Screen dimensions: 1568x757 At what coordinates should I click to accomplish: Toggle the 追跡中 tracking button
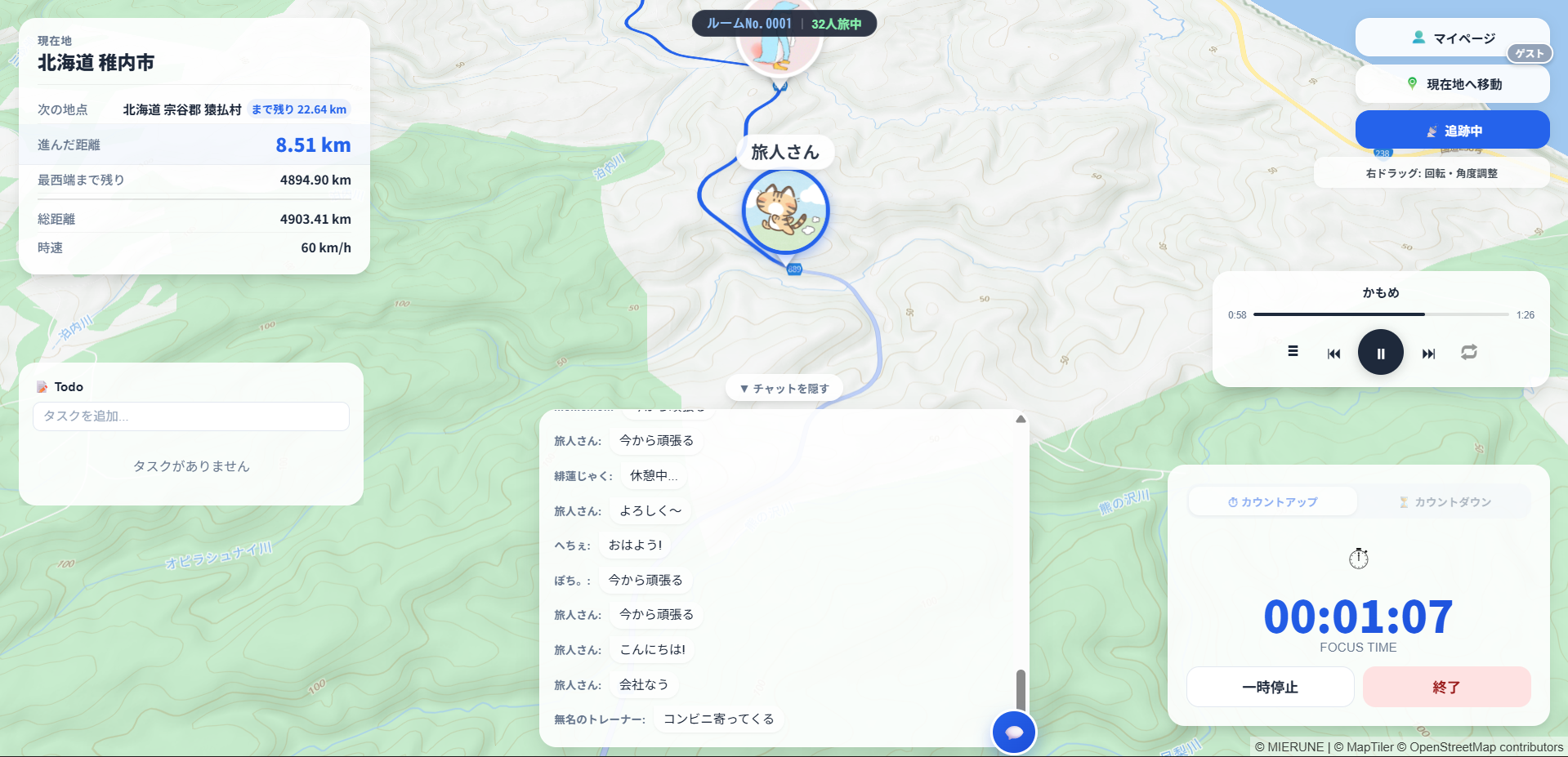click(x=1452, y=131)
